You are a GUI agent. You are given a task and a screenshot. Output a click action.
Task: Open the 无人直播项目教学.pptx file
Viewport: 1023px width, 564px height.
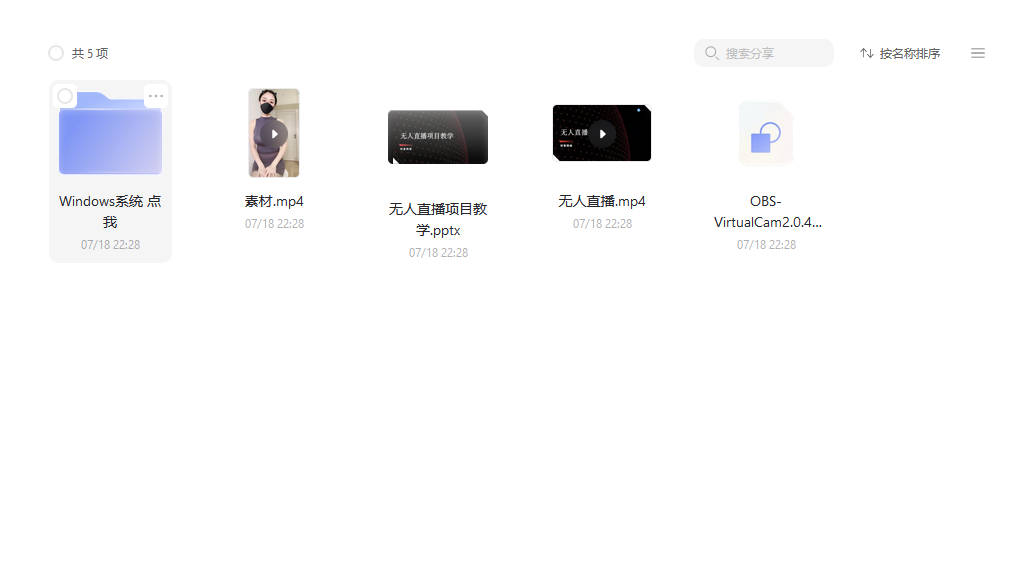(438, 137)
